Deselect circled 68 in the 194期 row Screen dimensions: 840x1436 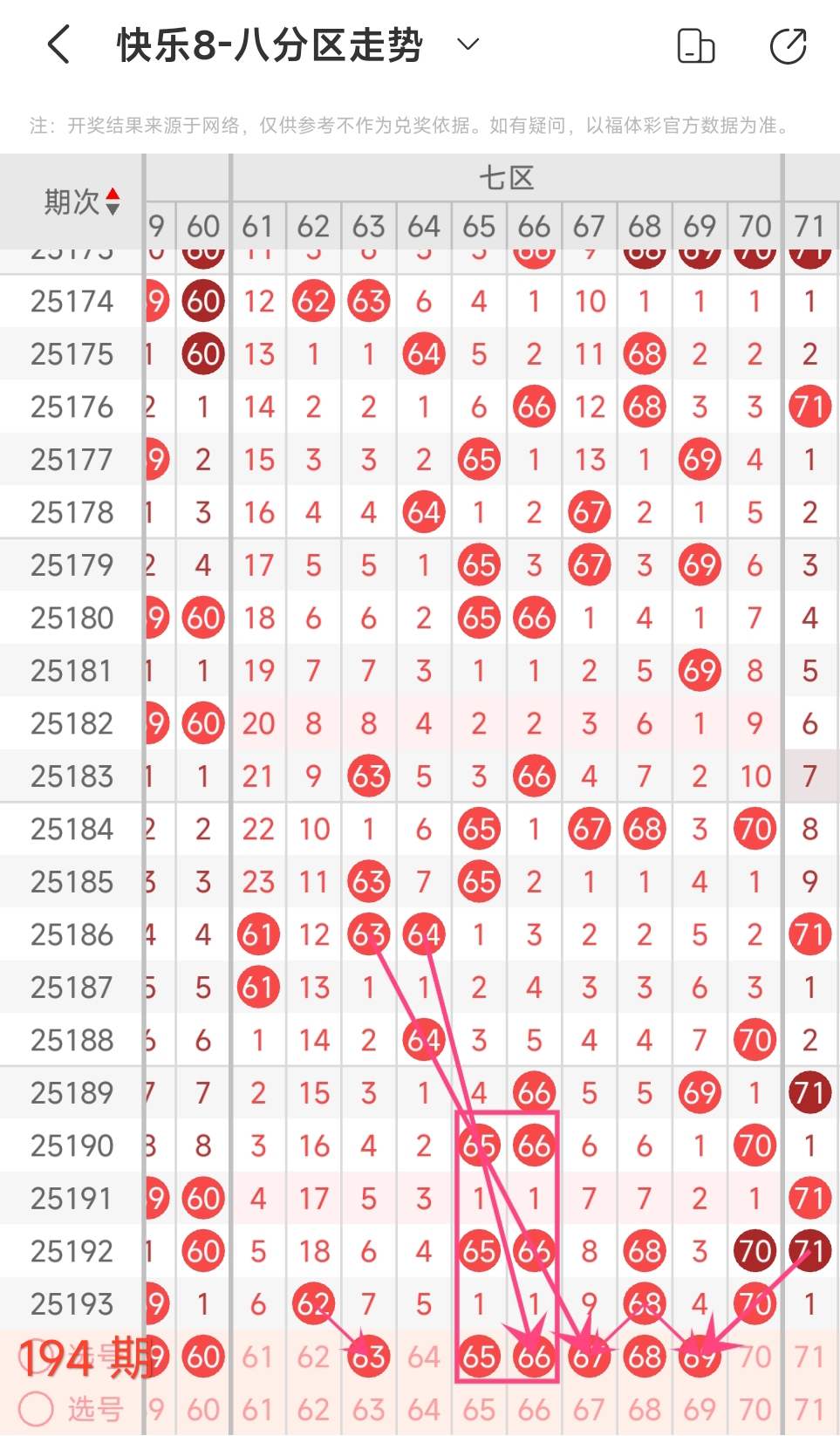pyautogui.click(x=645, y=1357)
